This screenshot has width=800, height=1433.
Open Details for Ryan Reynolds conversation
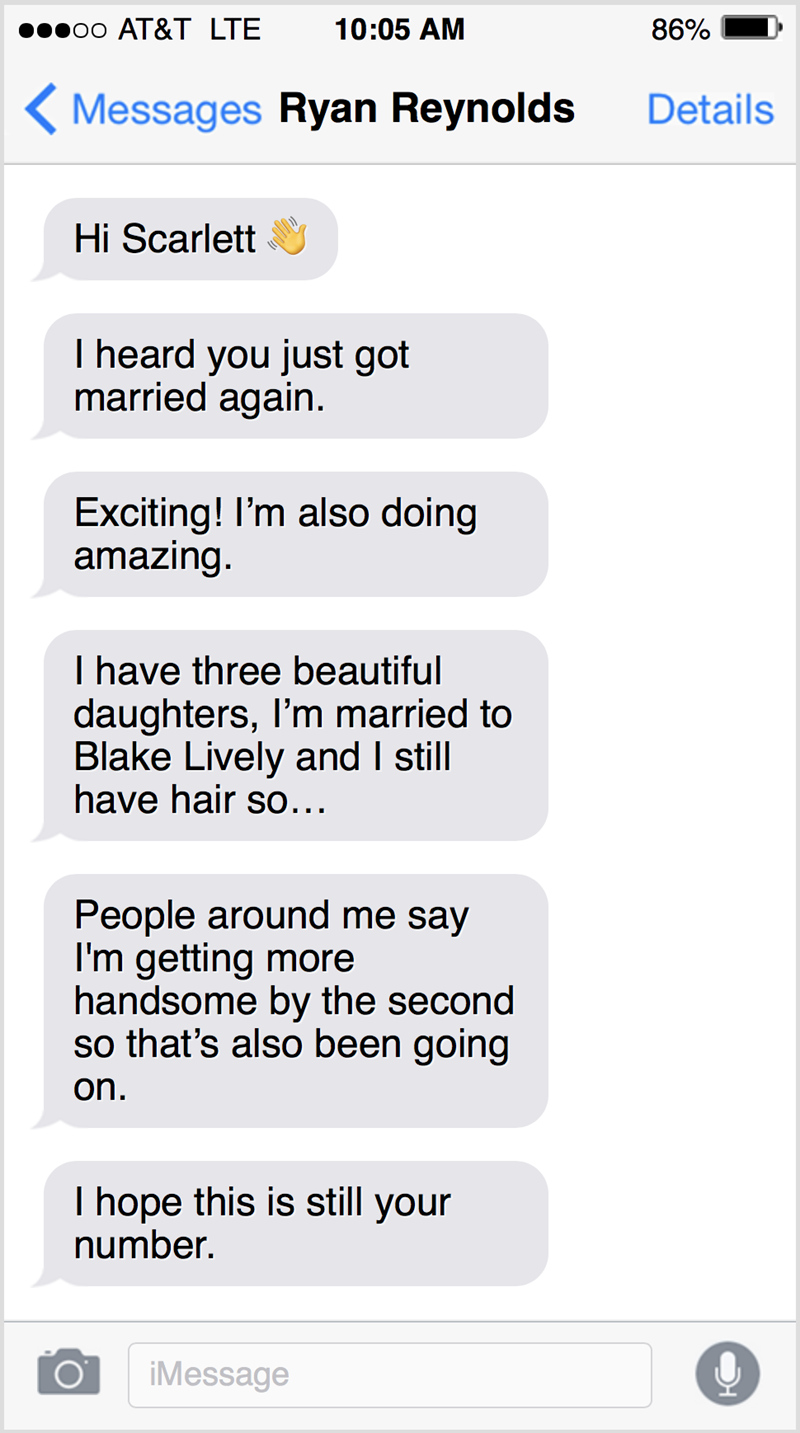710,109
